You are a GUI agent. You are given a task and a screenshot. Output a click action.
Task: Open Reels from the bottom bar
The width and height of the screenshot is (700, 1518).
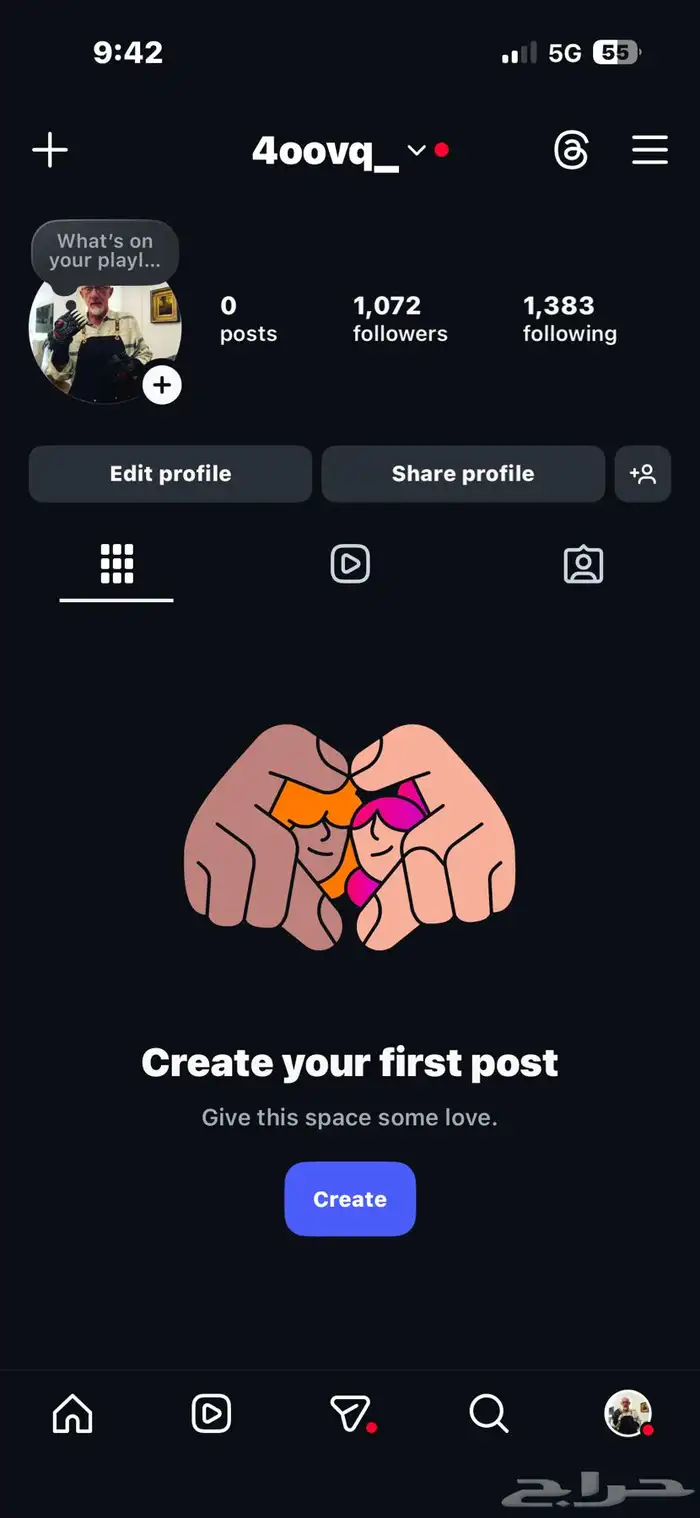click(x=211, y=1414)
